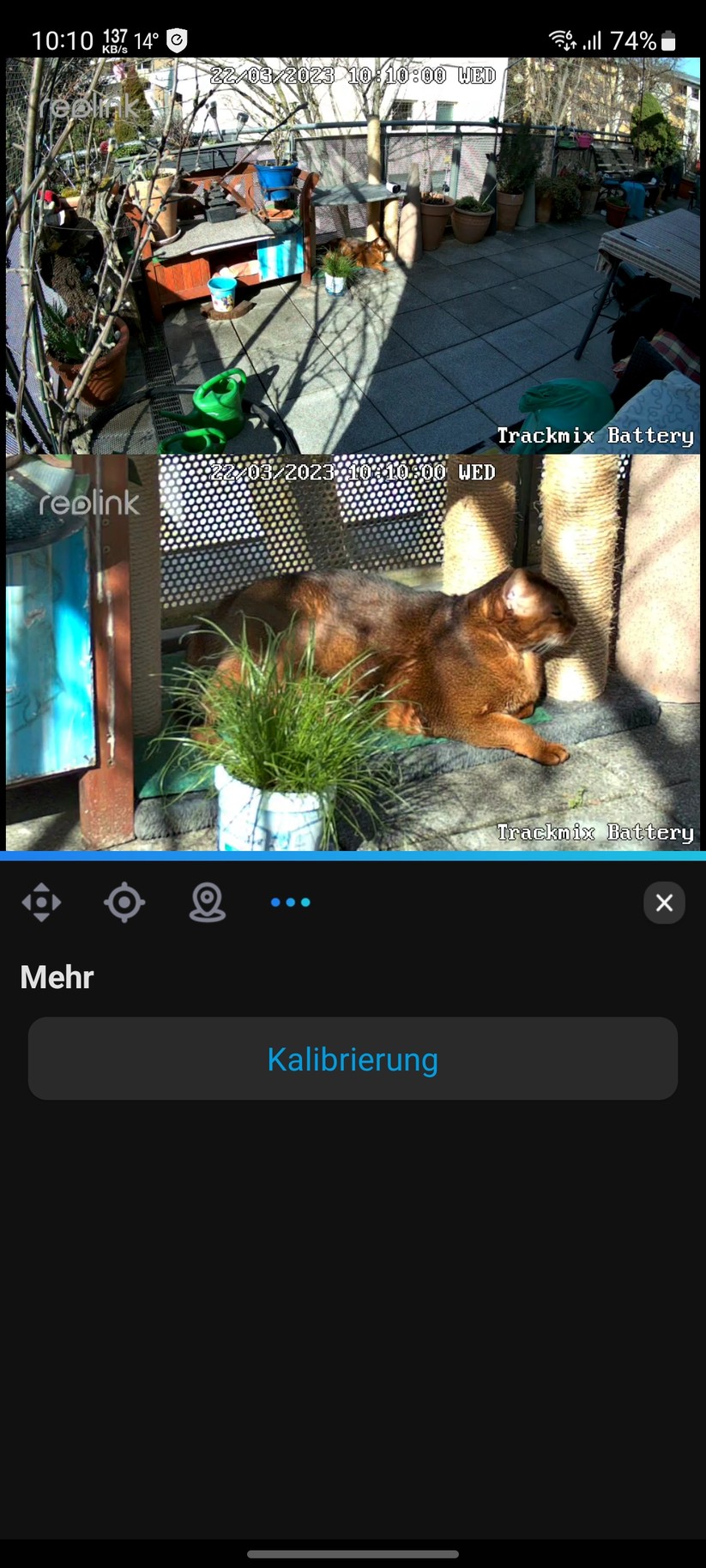Open the overflow menu showing blue dots
Screen dimensions: 706x1568
click(x=289, y=902)
